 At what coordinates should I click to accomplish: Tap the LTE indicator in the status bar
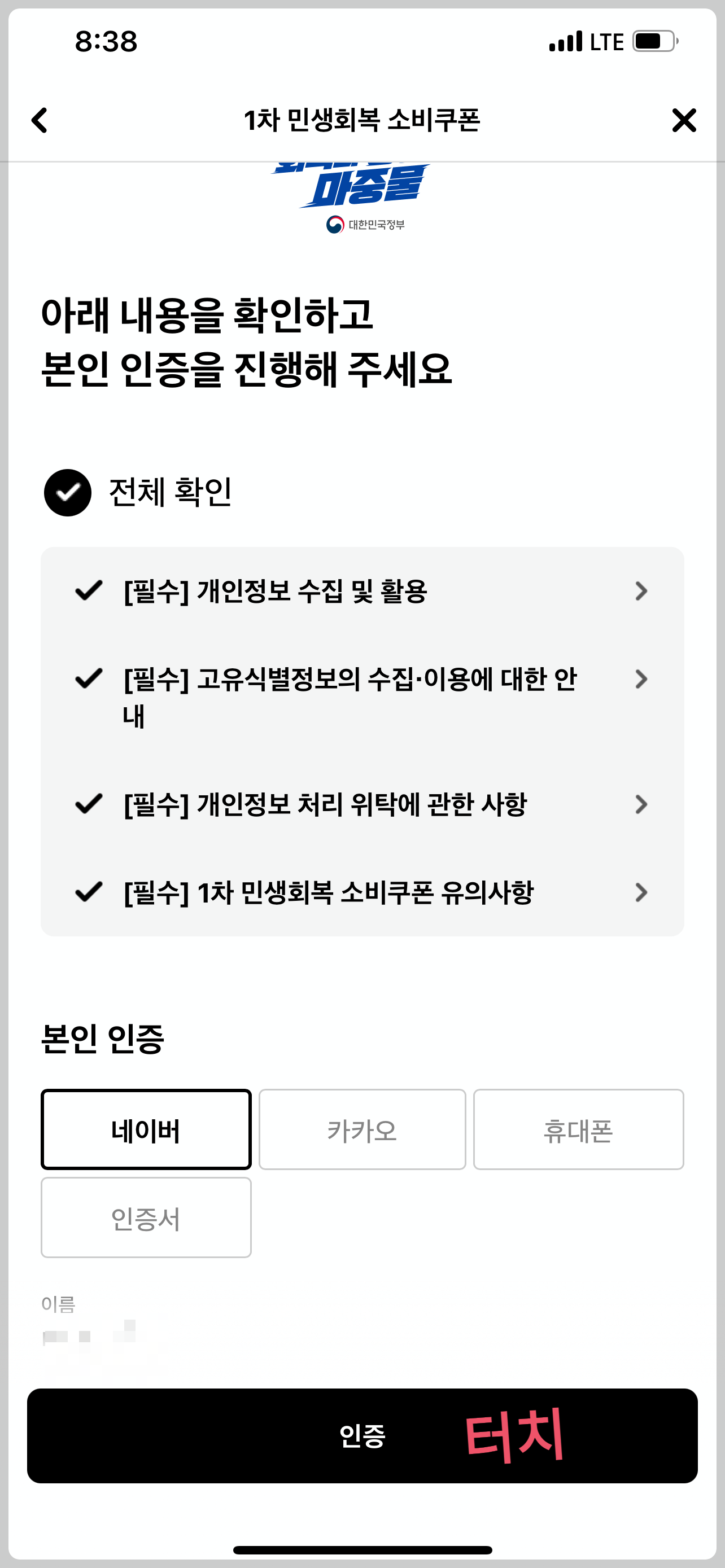click(605, 41)
